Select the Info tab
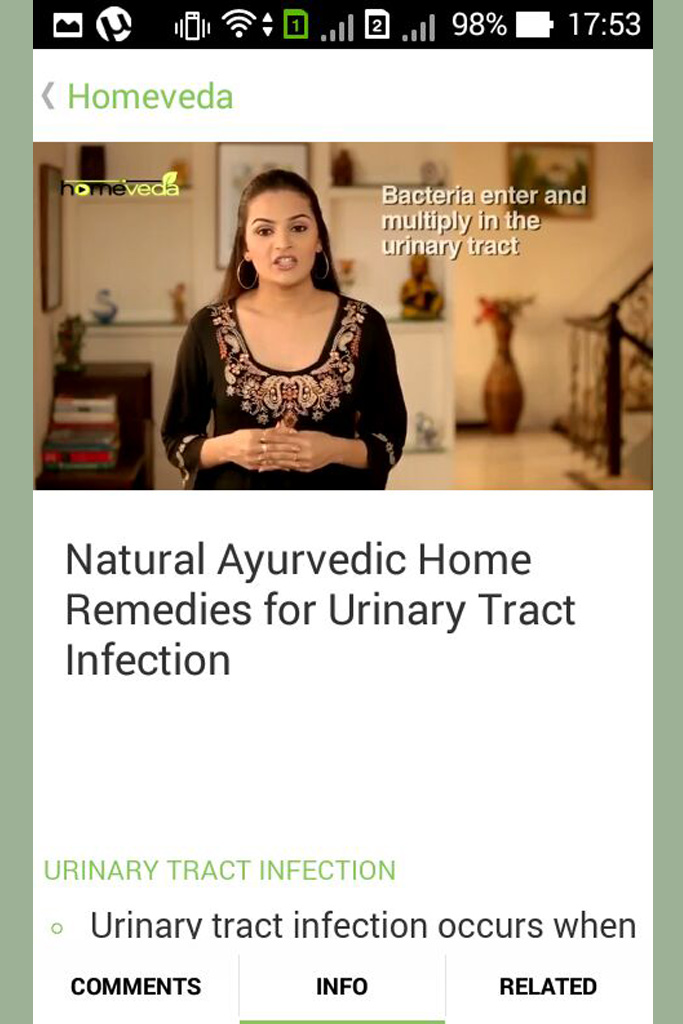 [342, 987]
